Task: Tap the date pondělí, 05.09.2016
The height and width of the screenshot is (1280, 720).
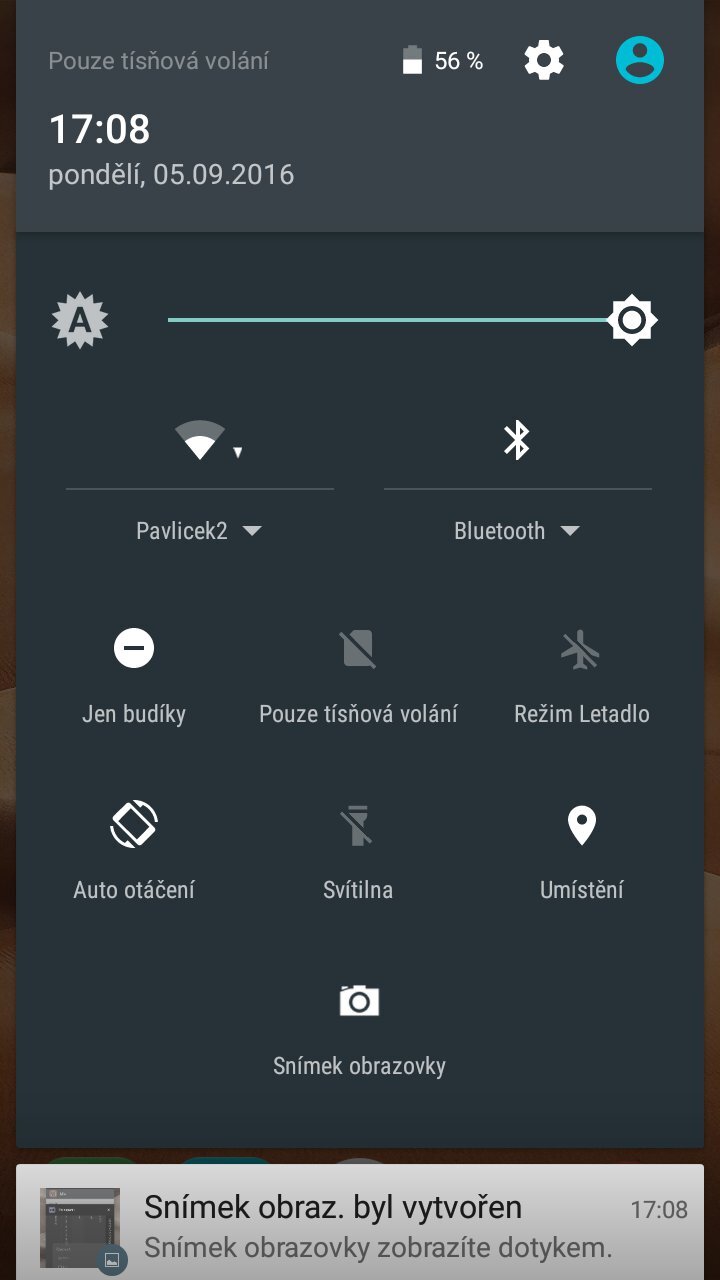Action: tap(172, 174)
